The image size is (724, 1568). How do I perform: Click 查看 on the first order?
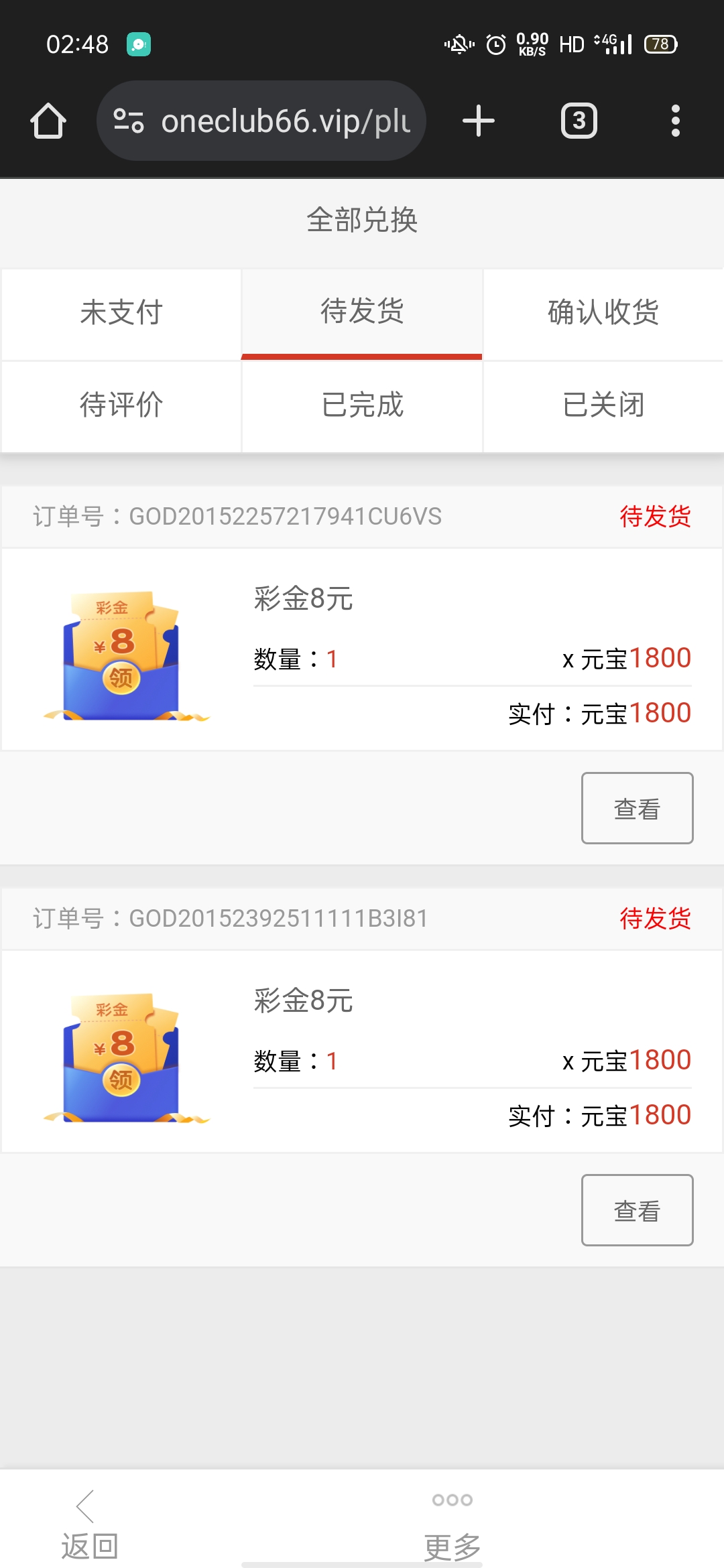click(x=636, y=808)
